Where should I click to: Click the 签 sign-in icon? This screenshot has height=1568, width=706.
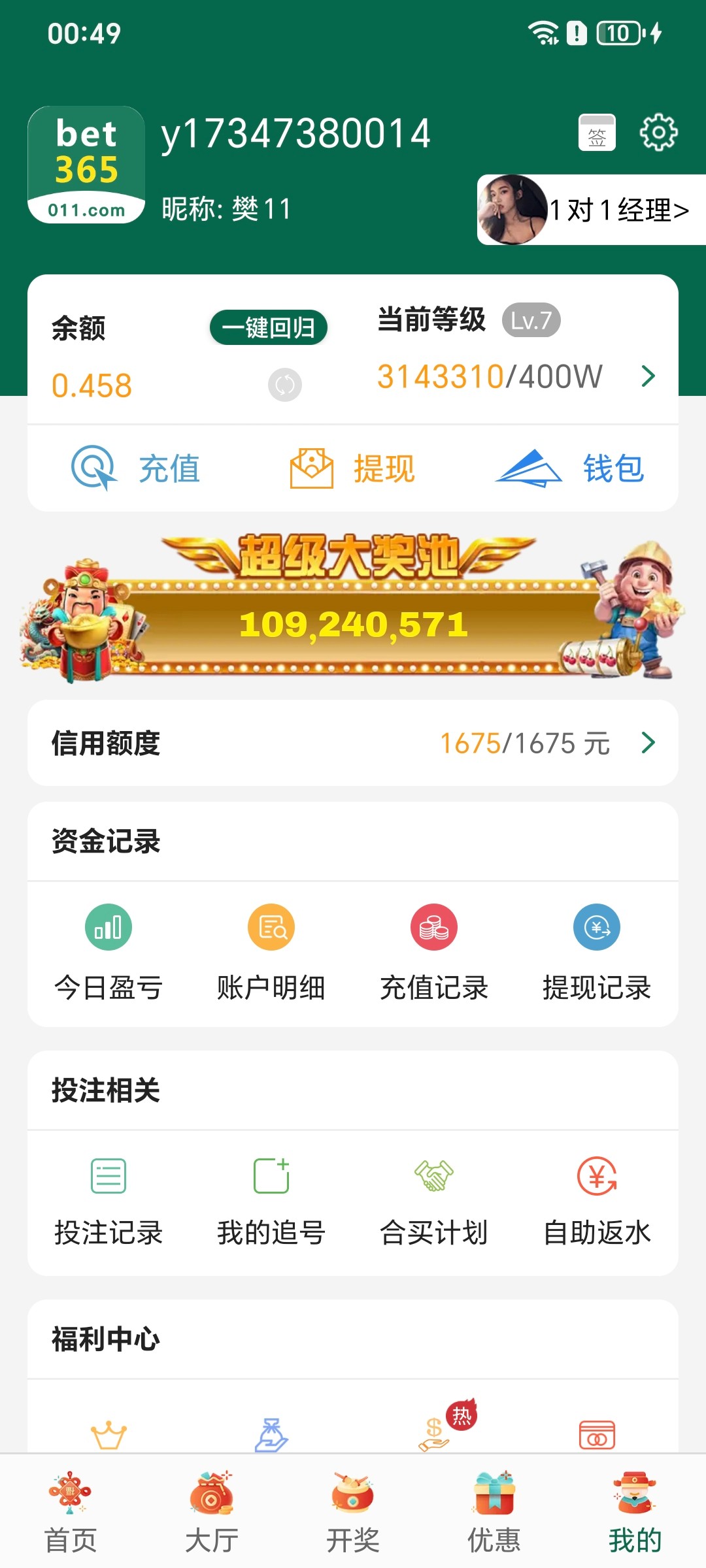click(599, 131)
